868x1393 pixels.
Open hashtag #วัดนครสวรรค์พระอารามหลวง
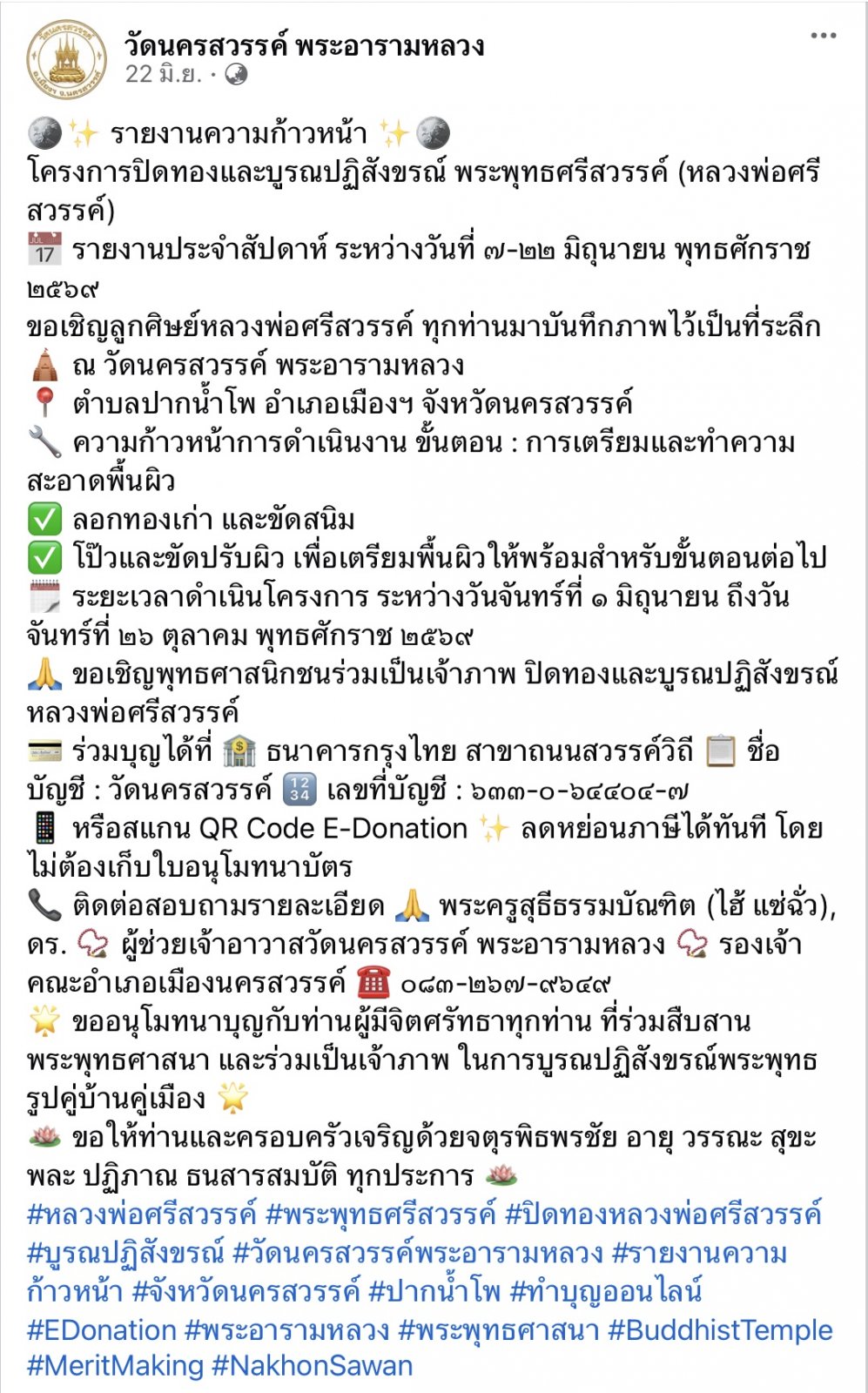[x=418, y=1252]
